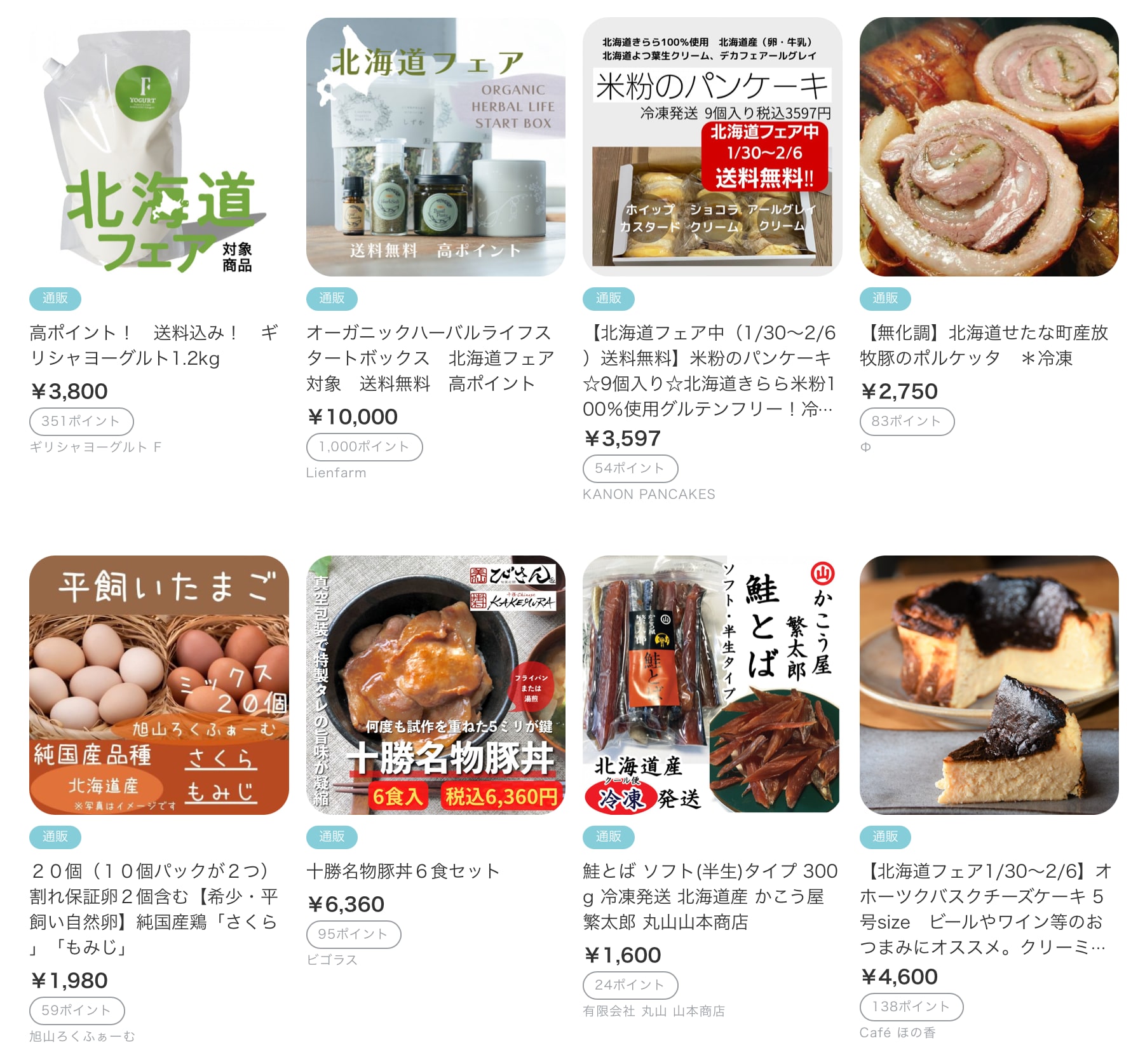Viewport: 1145px width, 1064px height.
Task: View the Tokachi pork bowl 6-meal set
Action: (x=435, y=685)
